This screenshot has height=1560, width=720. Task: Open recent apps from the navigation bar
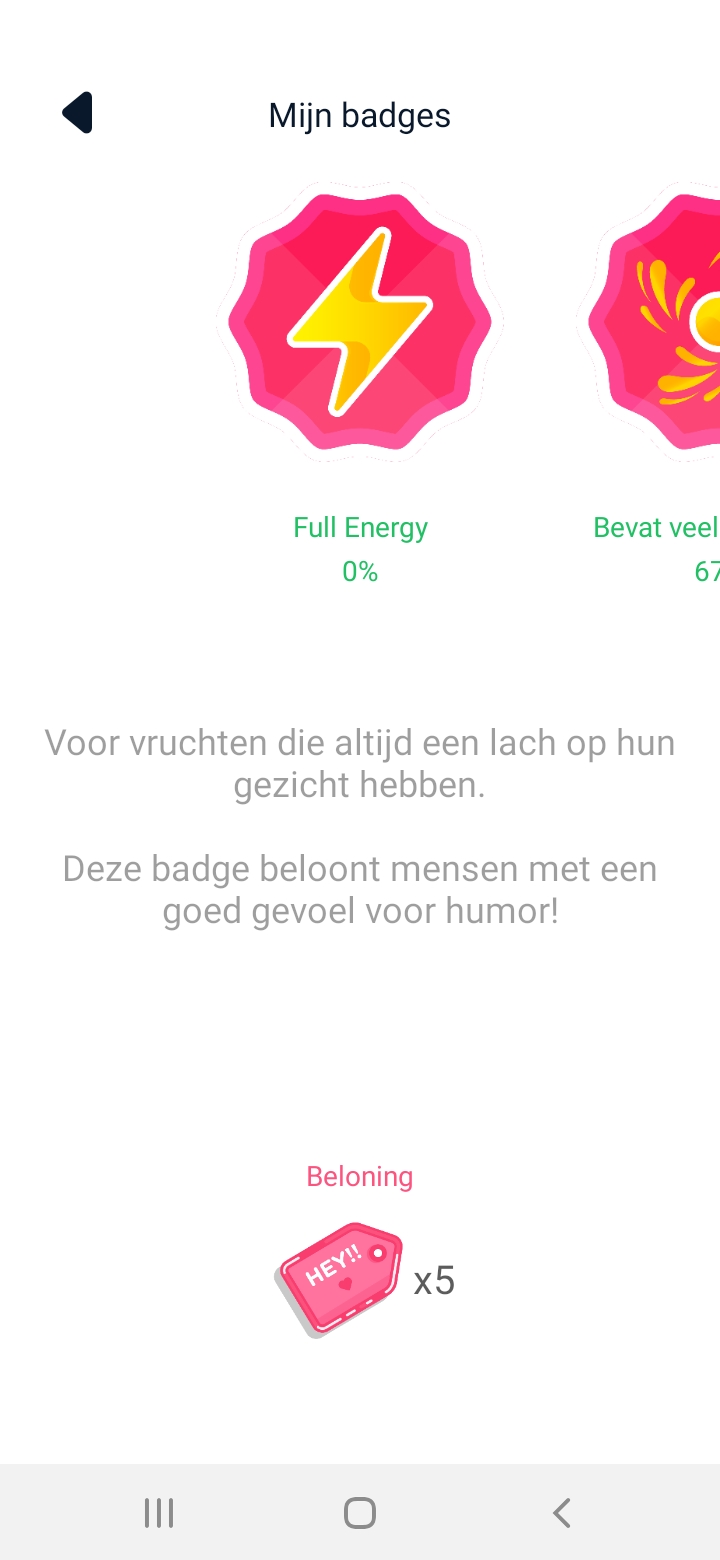[x=159, y=1513]
